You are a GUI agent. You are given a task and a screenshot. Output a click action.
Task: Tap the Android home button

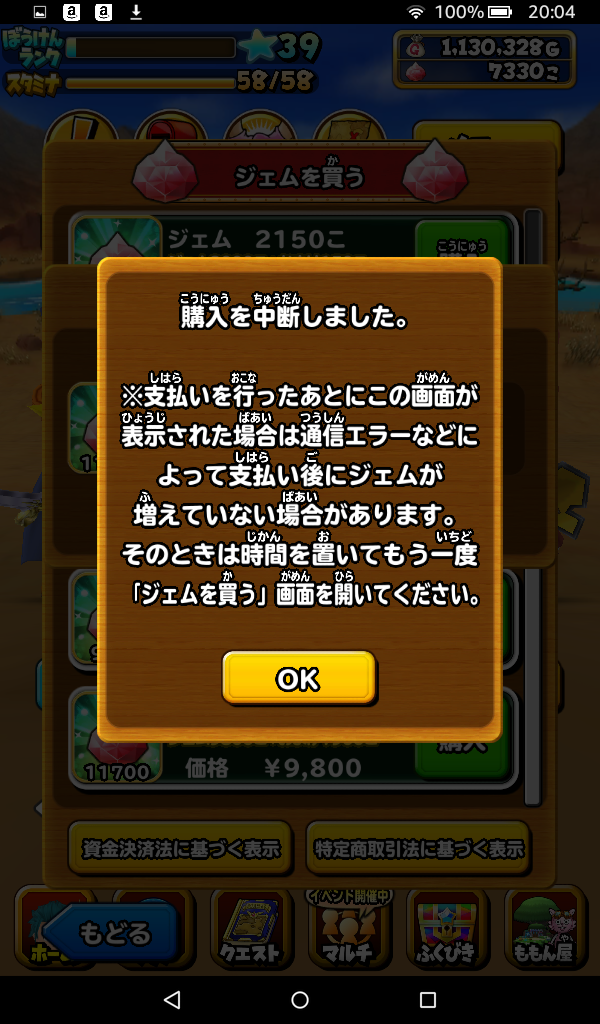300,999
